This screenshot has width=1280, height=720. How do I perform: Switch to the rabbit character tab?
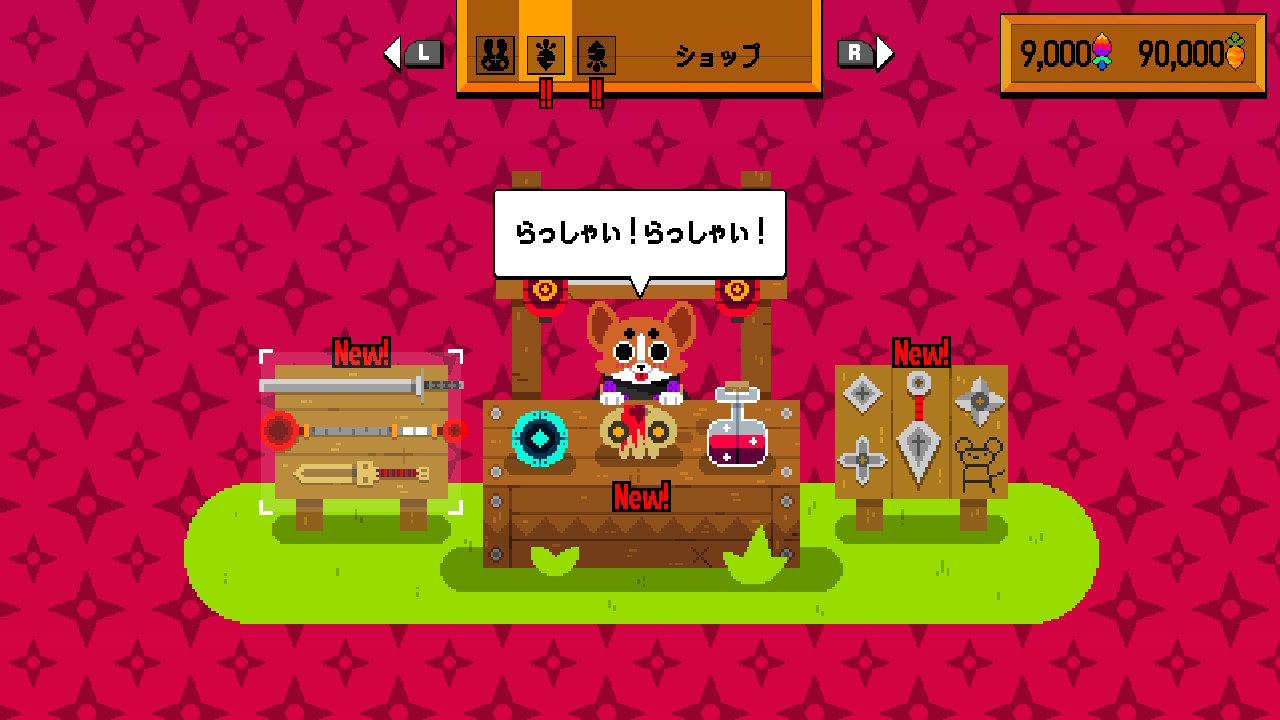494,55
